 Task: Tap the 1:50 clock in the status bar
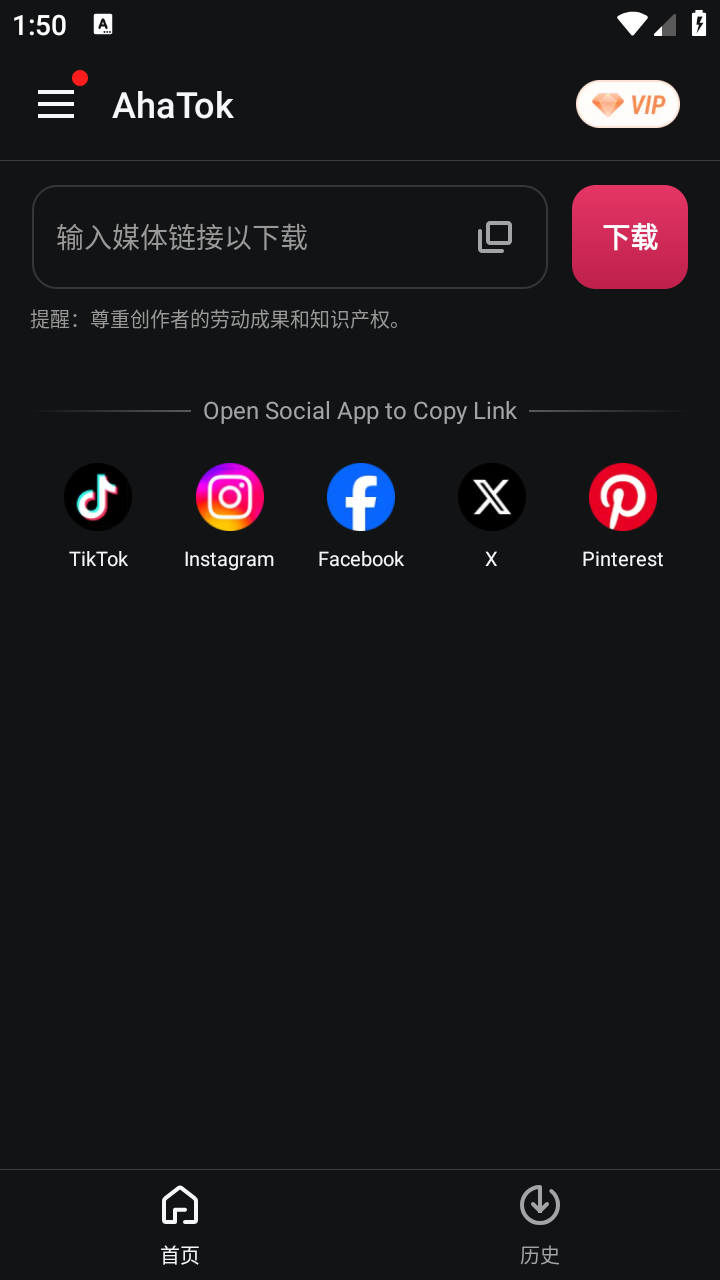(39, 25)
